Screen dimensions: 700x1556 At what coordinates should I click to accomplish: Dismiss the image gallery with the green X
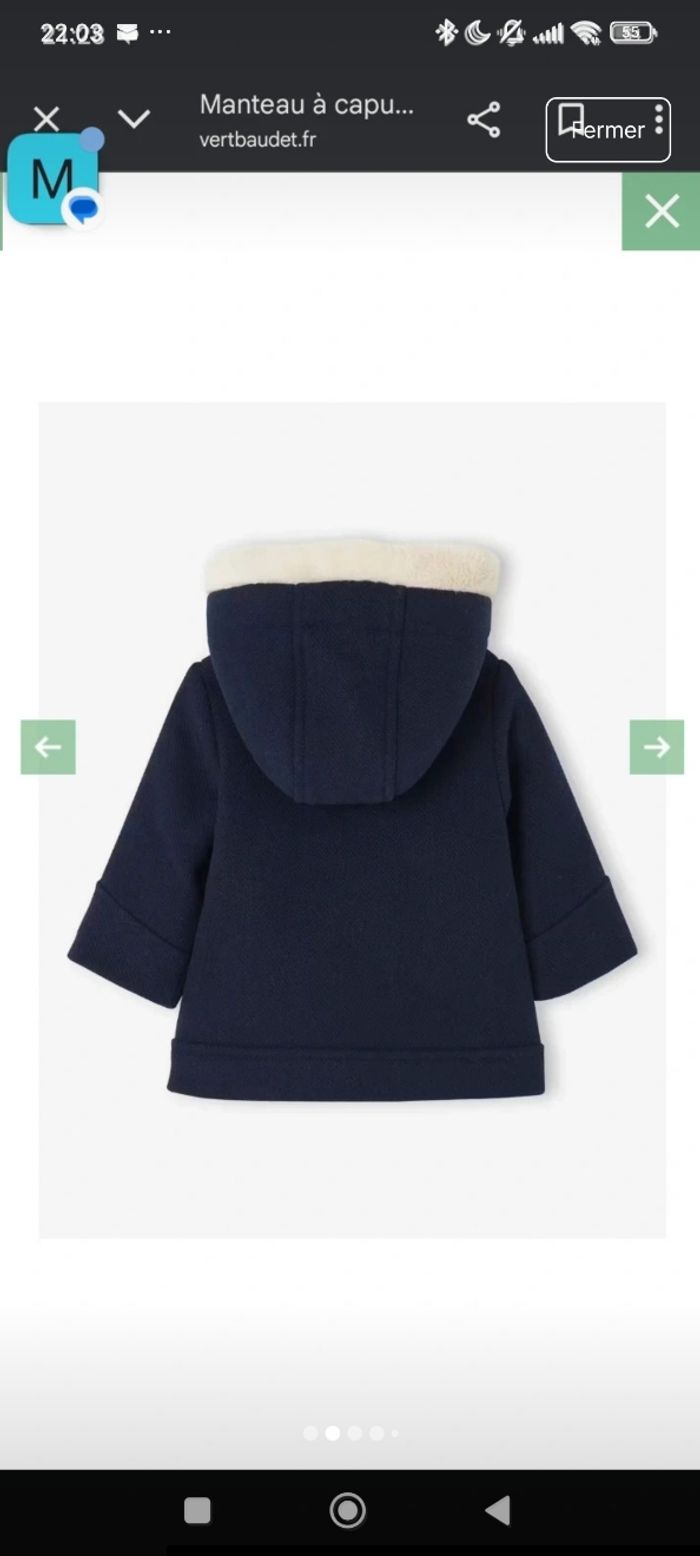[661, 211]
